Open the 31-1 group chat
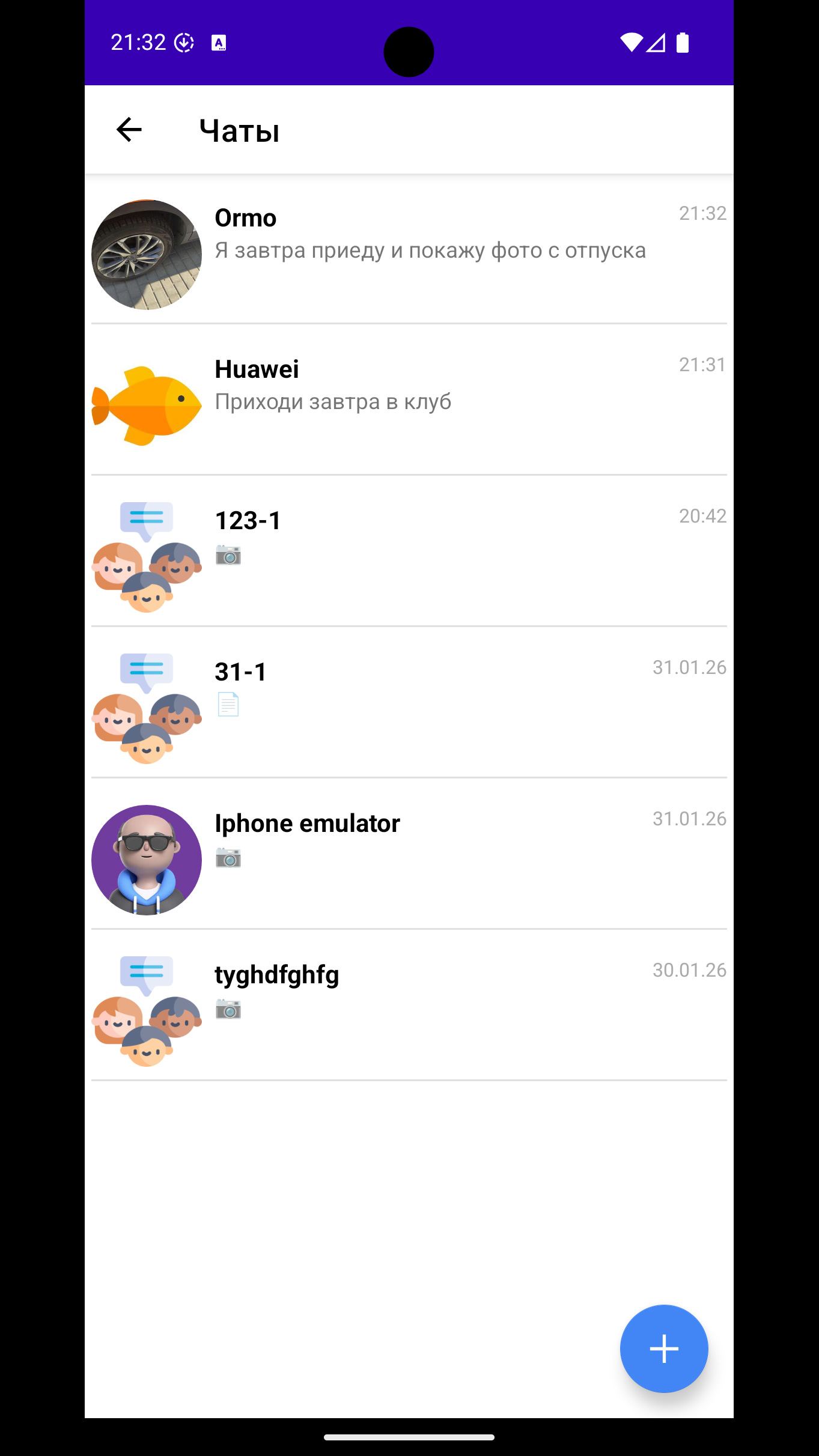 (409, 703)
